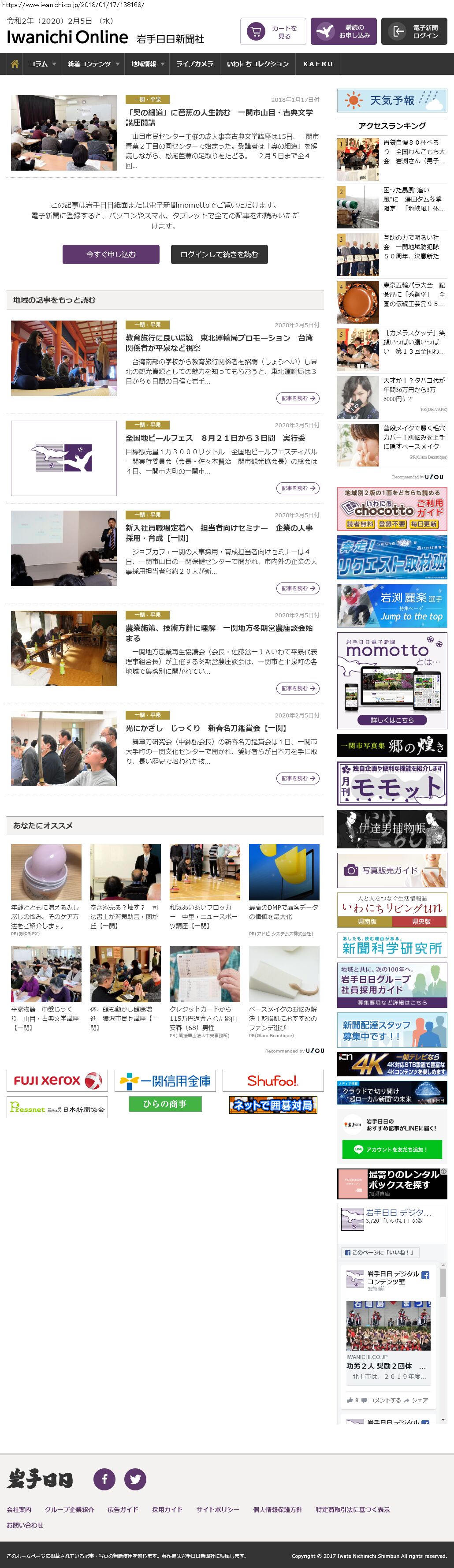Open the カートを見る cart button
This screenshot has height=1568, width=454.
[x=273, y=32]
